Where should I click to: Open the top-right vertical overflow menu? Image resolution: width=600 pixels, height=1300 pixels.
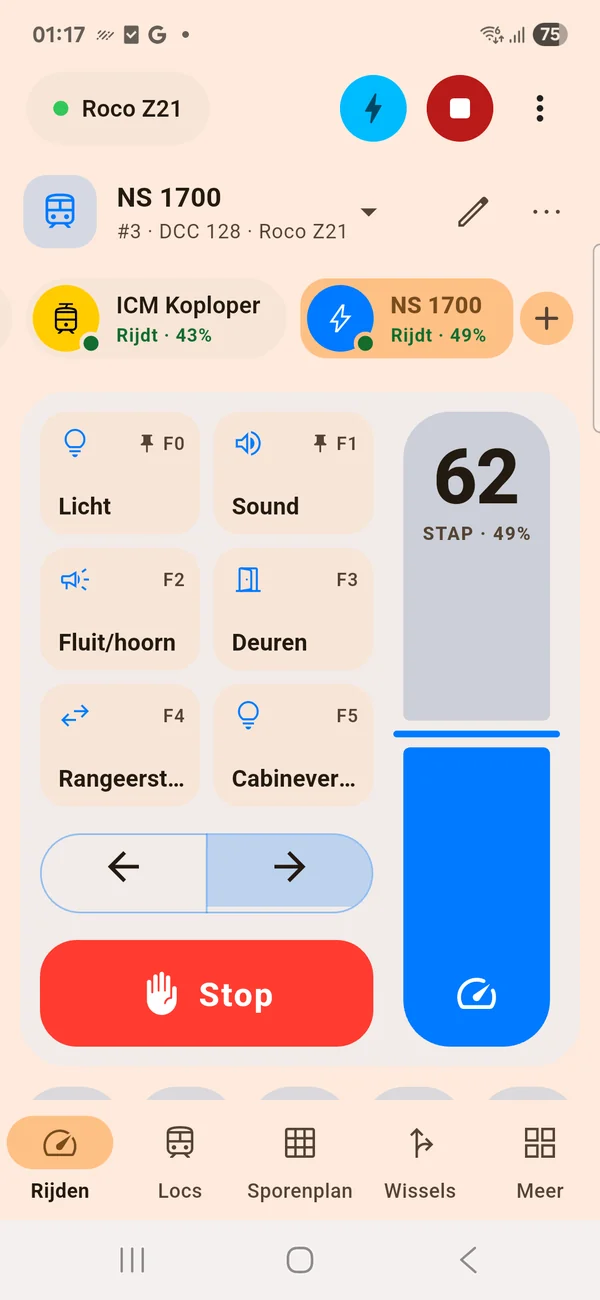point(540,108)
